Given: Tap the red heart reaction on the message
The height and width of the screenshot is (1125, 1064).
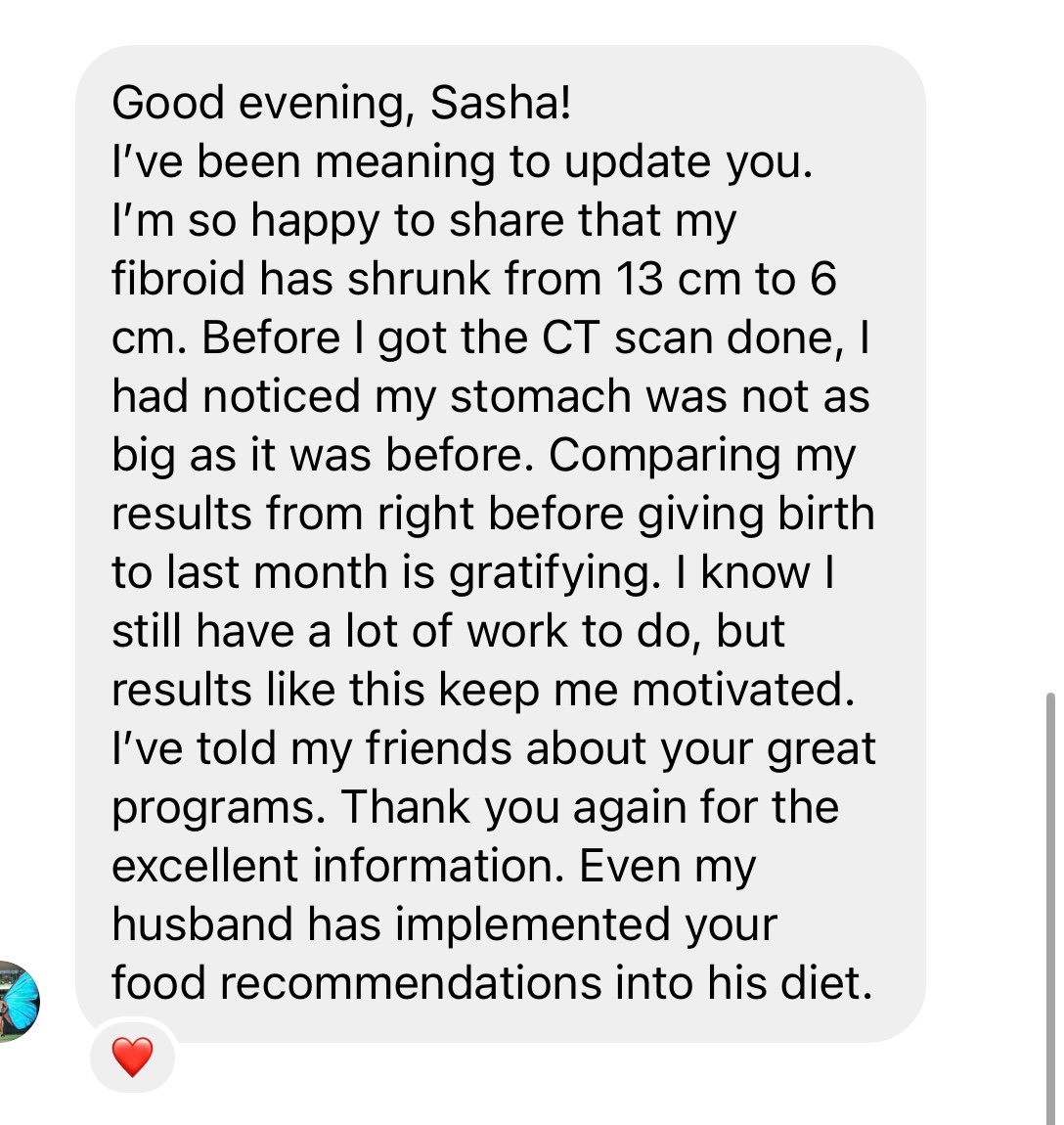Looking at the screenshot, I should click(132, 1057).
